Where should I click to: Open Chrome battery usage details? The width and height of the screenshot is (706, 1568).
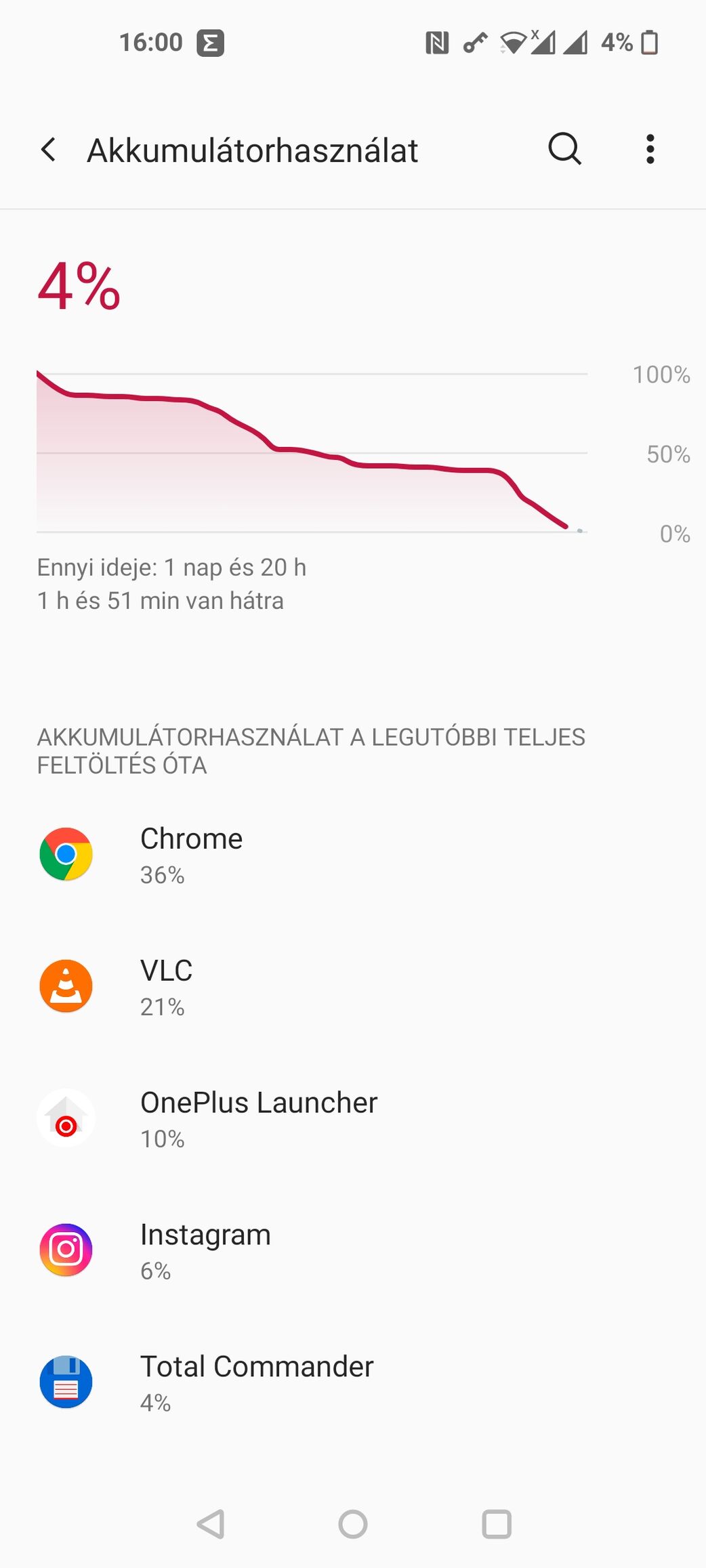tap(192, 854)
